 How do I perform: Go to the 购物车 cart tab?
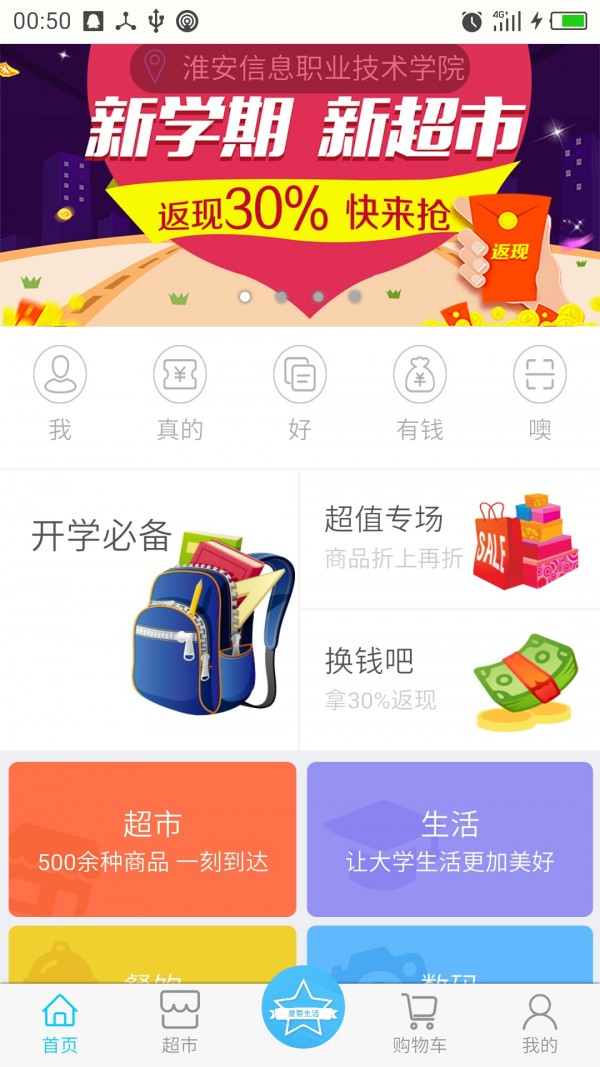(x=419, y=1024)
